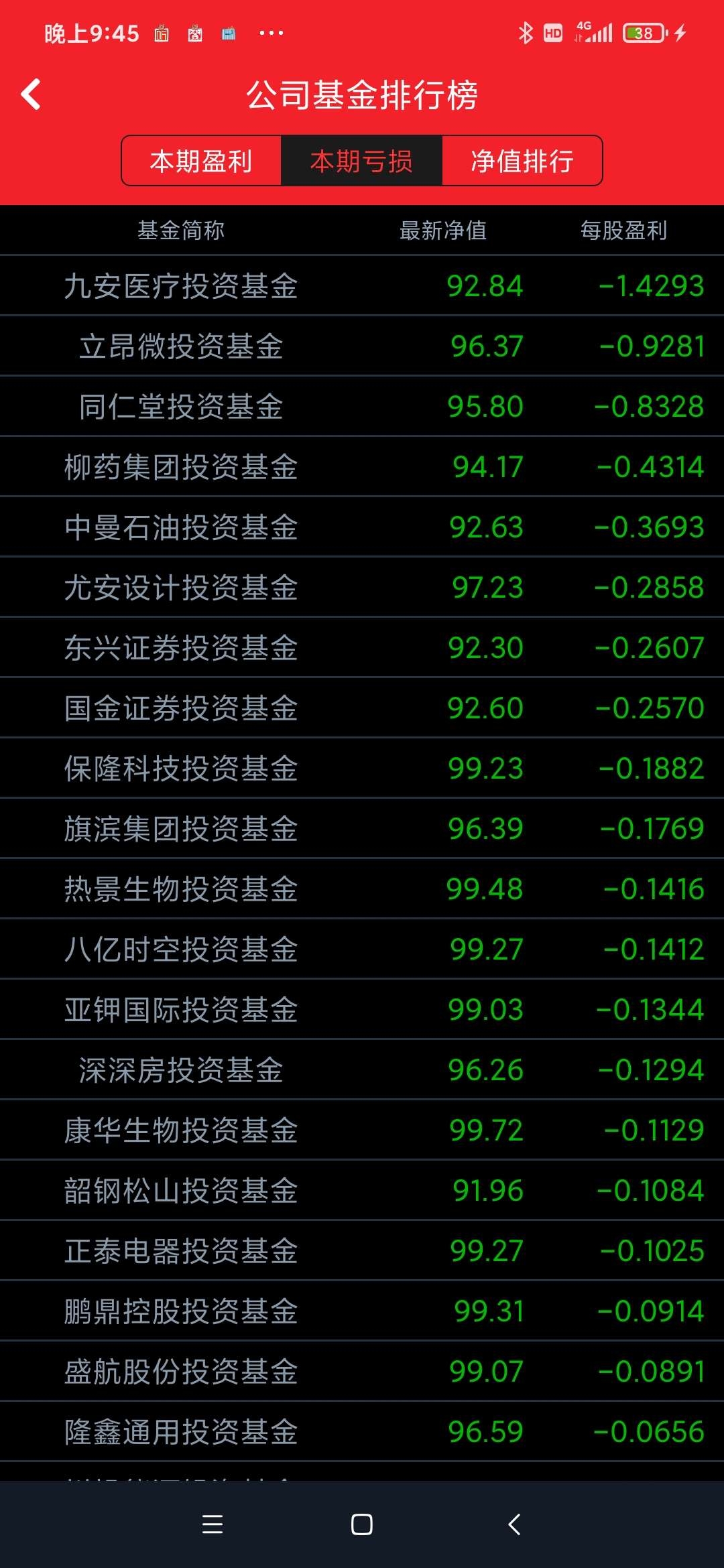The width and height of the screenshot is (724, 1568).
Task: Open 九安医疗投资基金 row
Action: [362, 285]
